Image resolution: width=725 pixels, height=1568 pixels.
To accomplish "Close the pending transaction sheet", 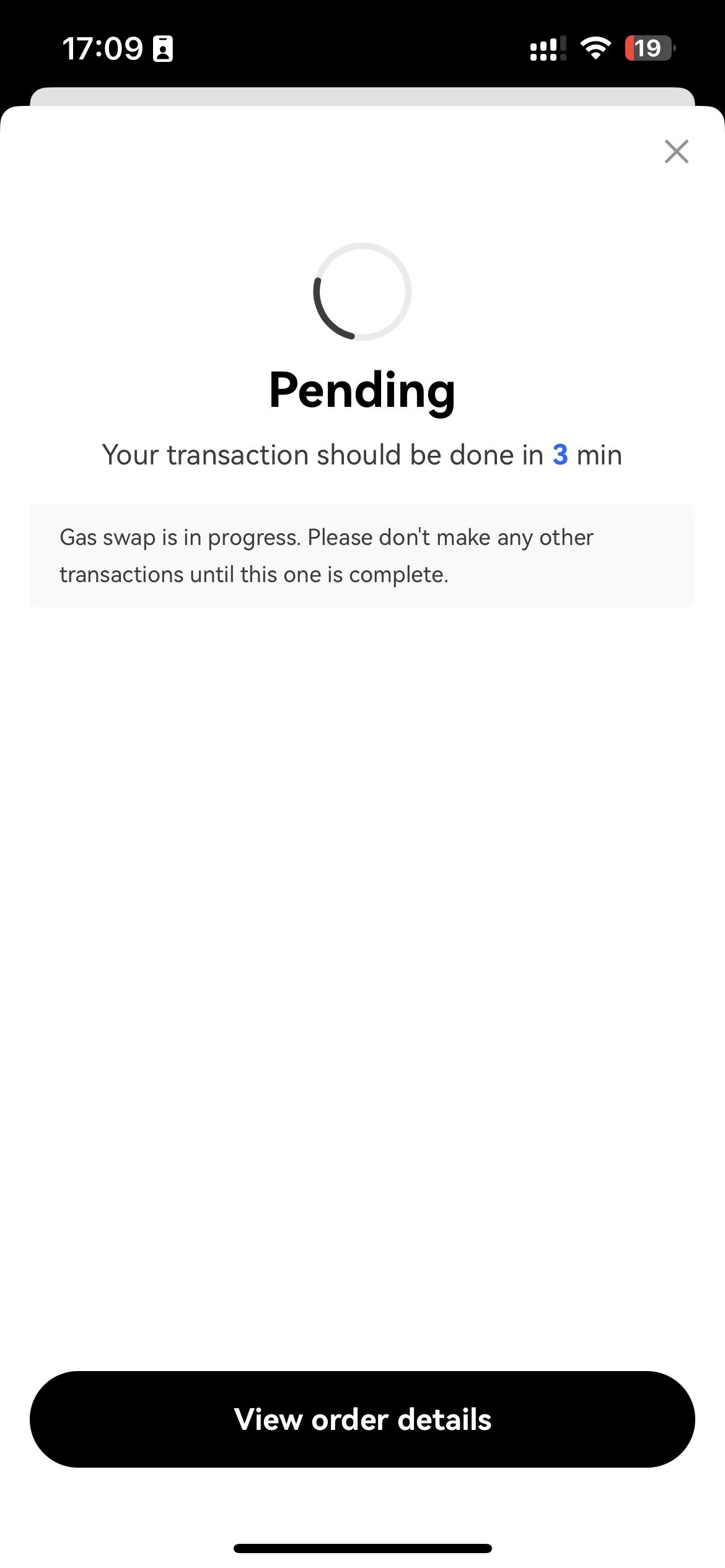I will [676, 151].
